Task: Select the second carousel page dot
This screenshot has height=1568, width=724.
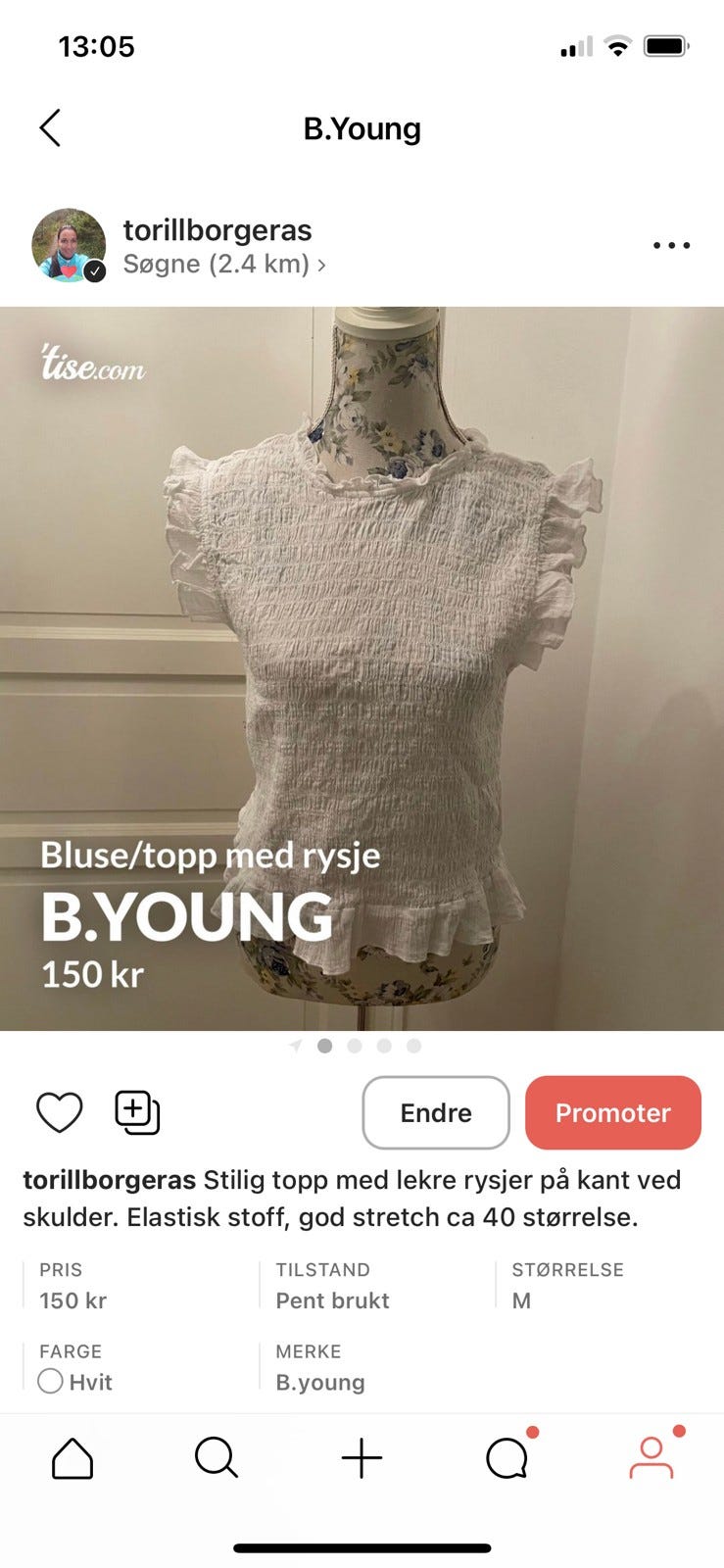Action: pos(356,1046)
